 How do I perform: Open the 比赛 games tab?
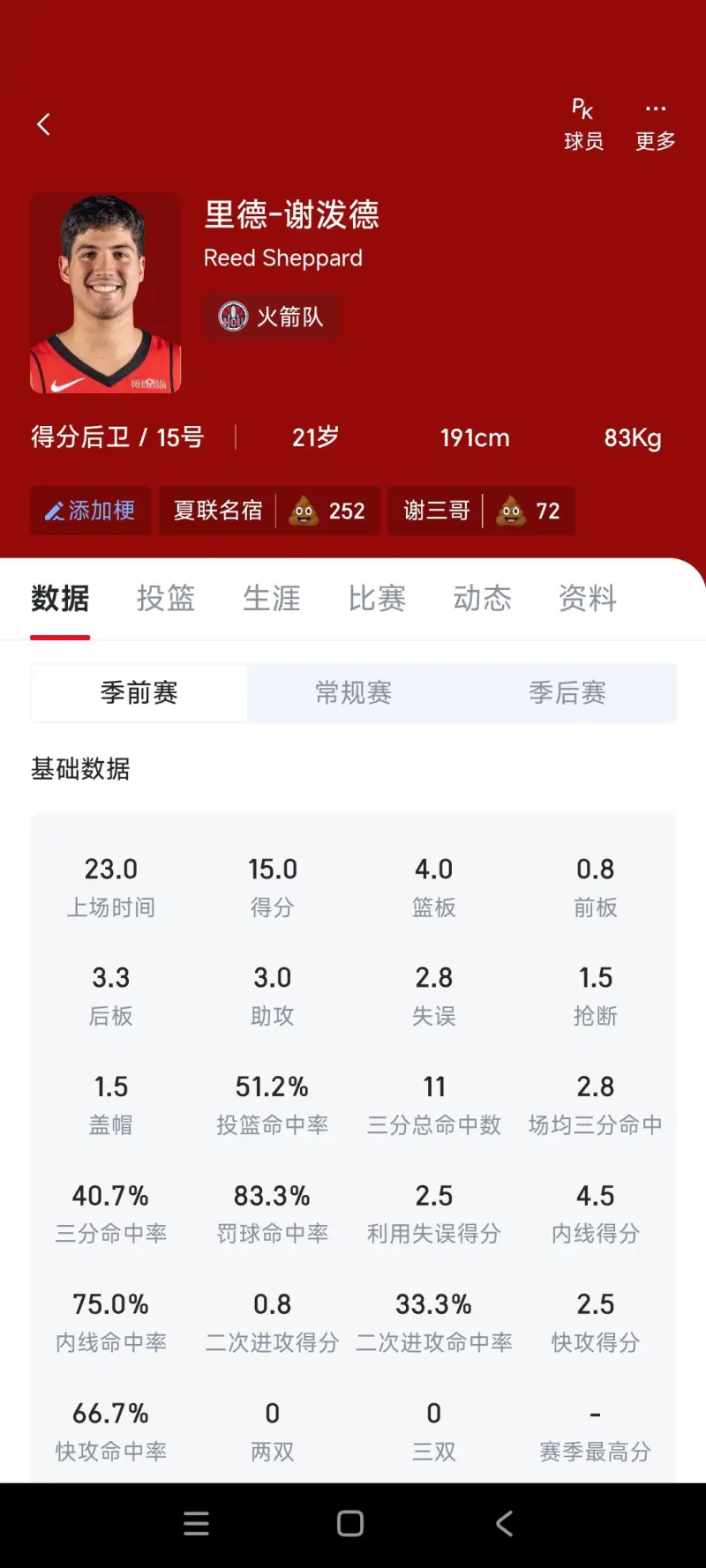point(377,598)
